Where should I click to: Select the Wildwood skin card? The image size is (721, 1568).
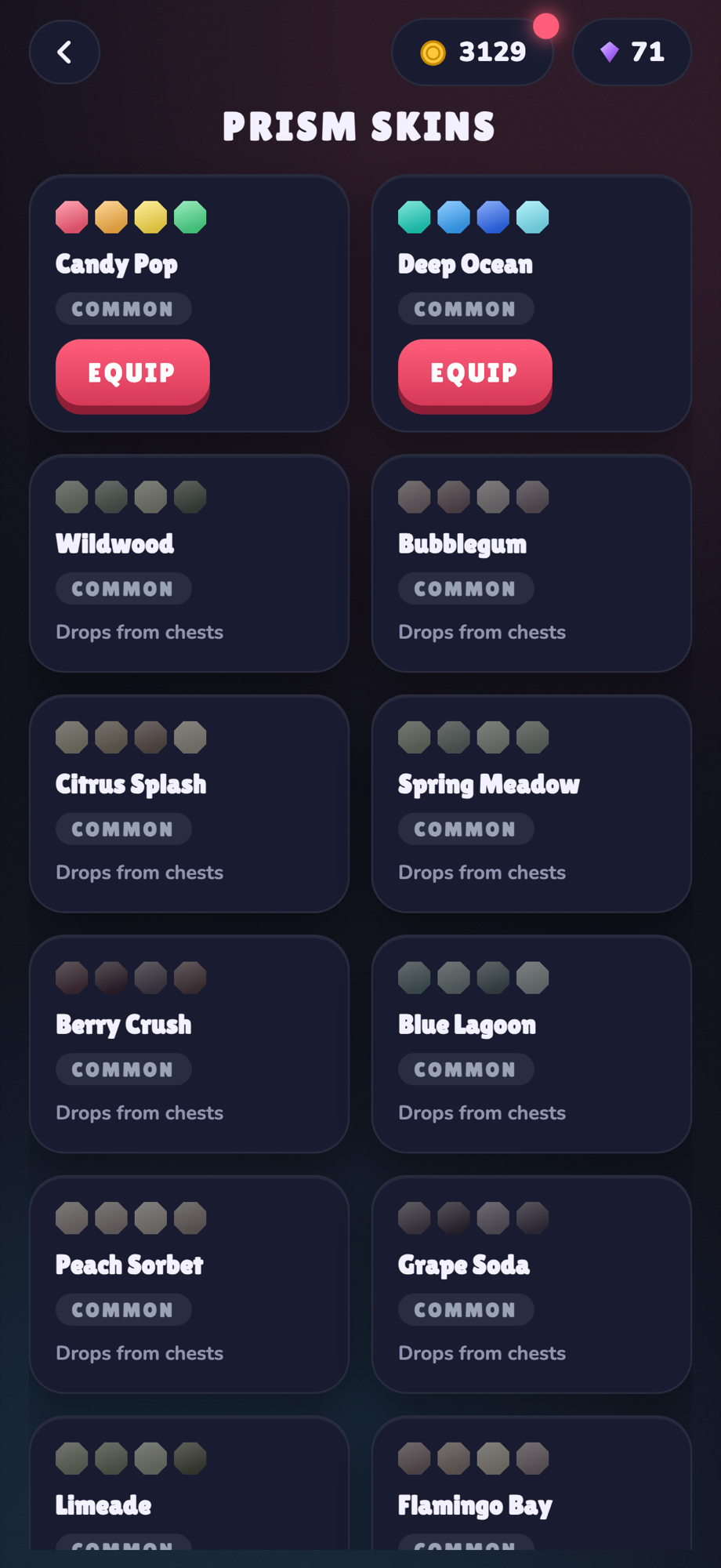point(189,563)
